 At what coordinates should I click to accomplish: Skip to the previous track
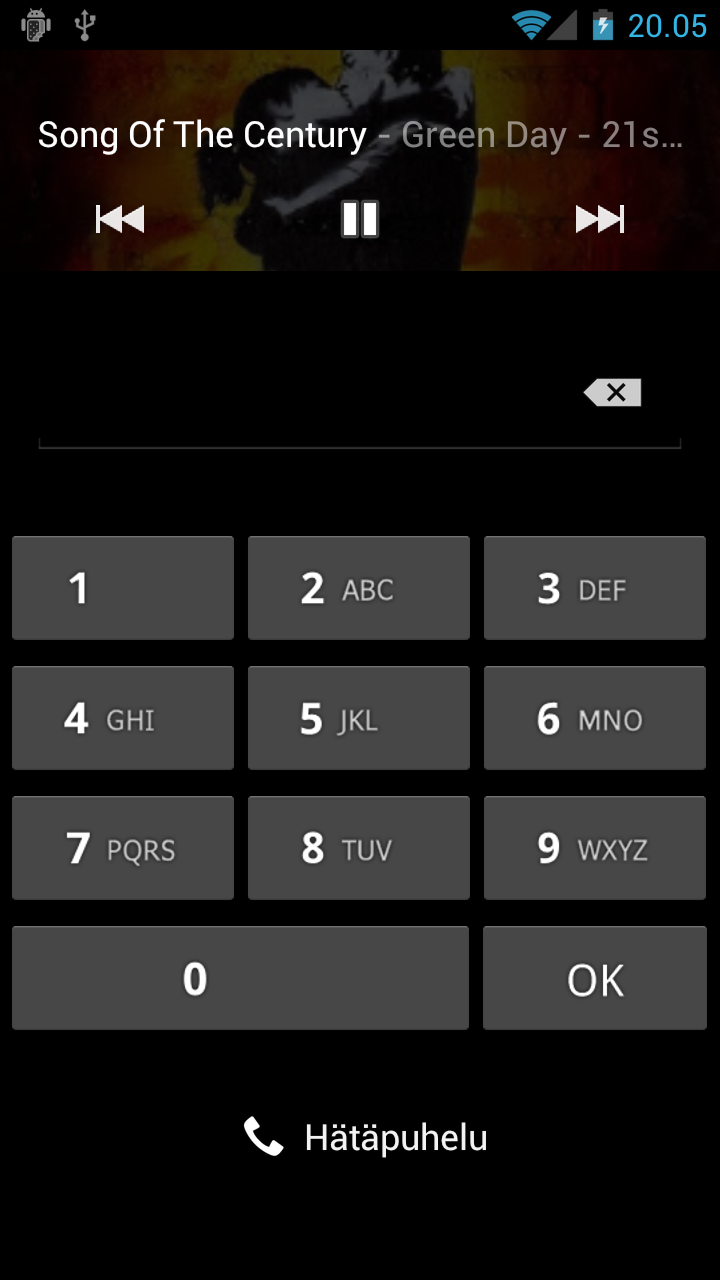[120, 218]
